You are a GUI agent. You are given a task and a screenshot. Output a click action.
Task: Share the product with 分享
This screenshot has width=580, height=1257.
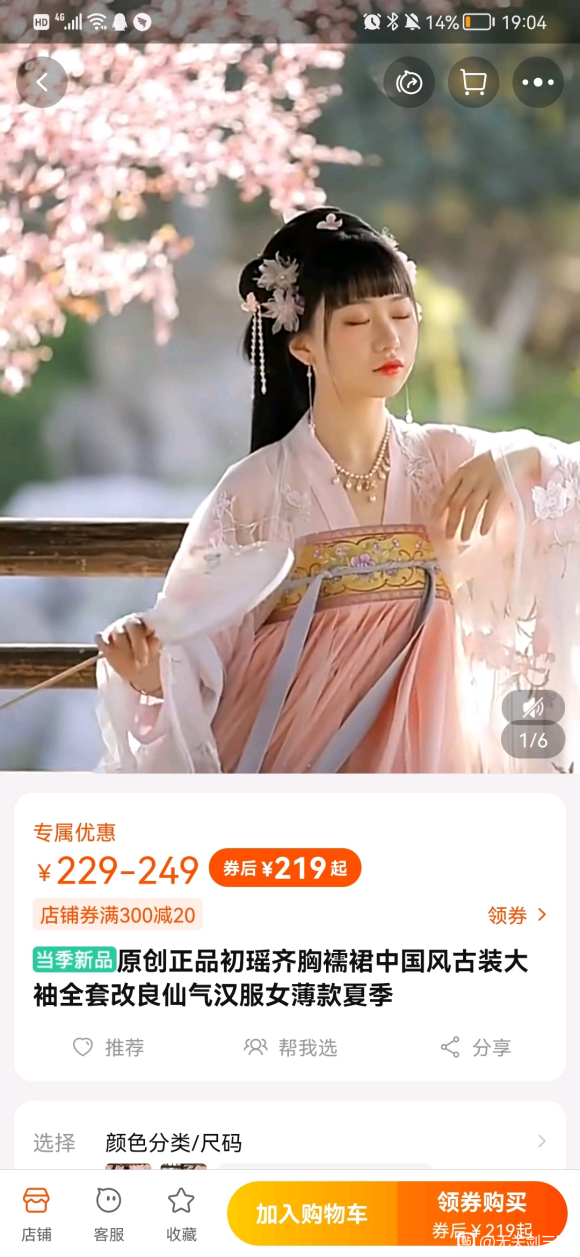[x=476, y=1047]
